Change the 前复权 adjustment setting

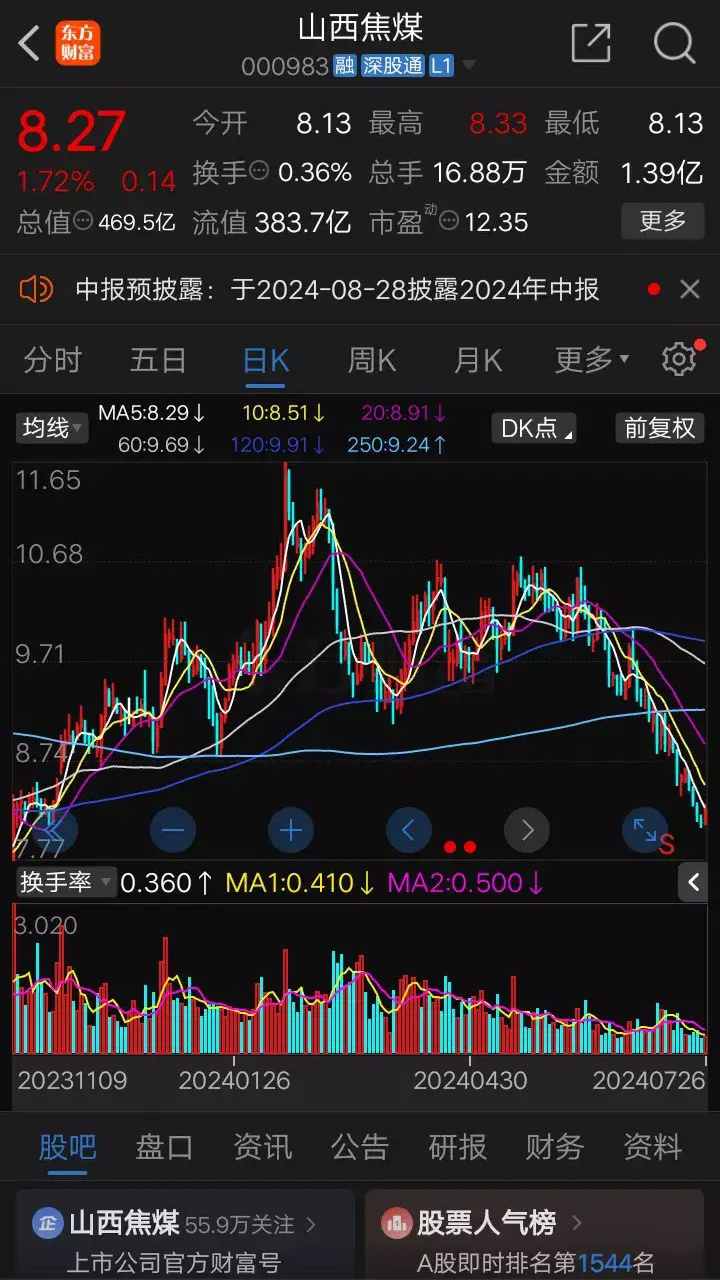pyautogui.click(x=660, y=428)
